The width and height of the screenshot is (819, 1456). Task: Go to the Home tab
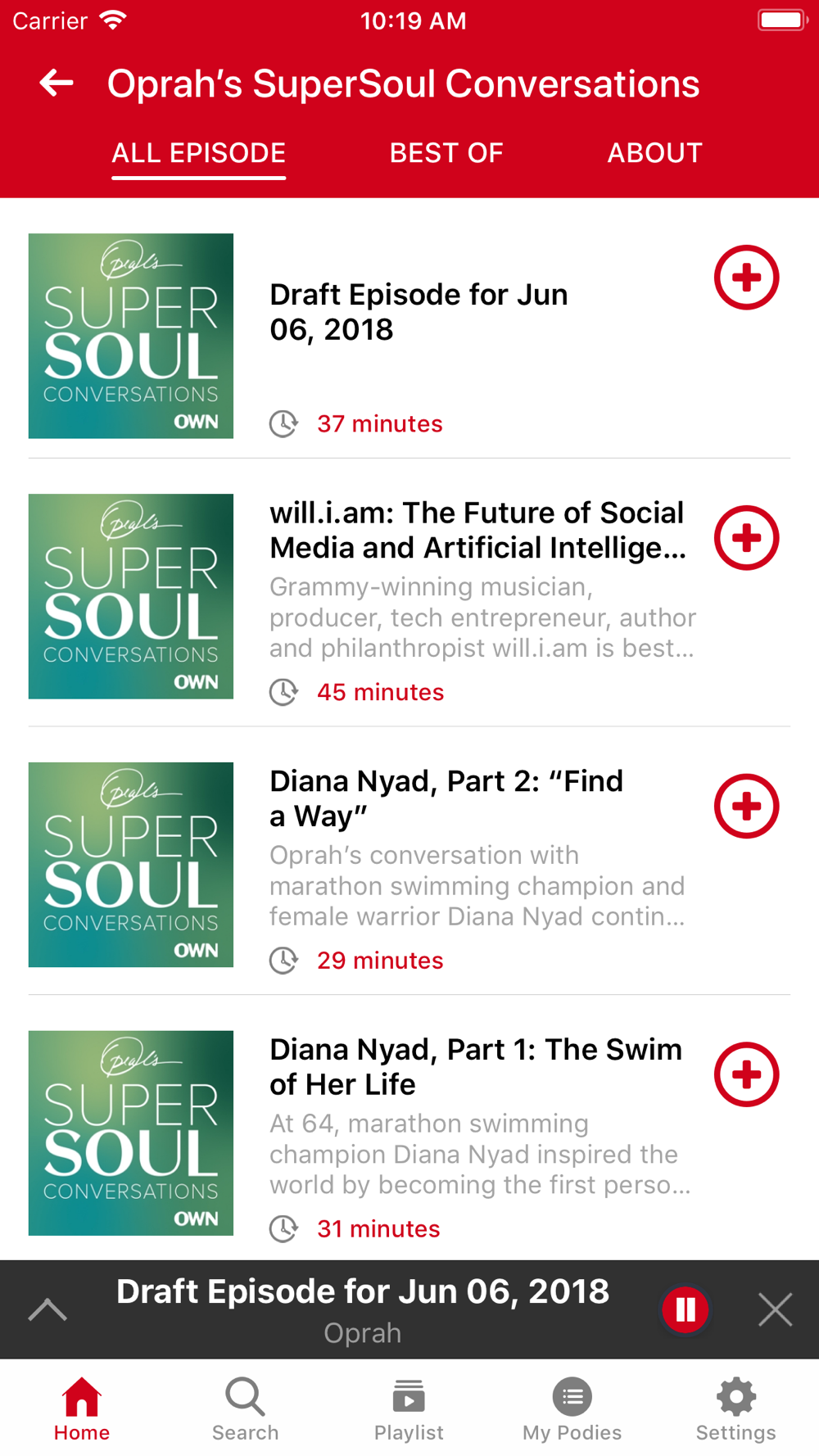82,1409
